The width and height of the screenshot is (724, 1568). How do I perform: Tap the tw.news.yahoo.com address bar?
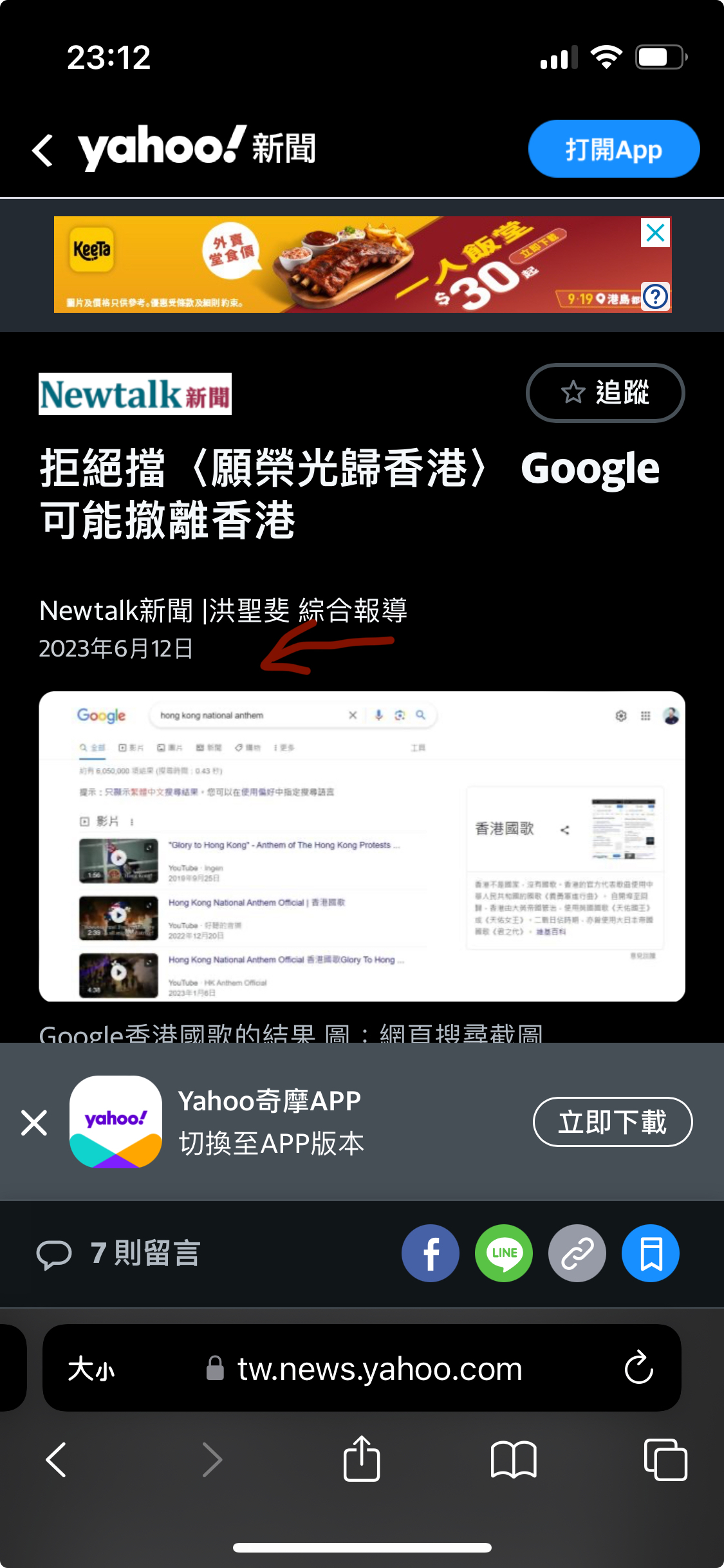(364, 1368)
